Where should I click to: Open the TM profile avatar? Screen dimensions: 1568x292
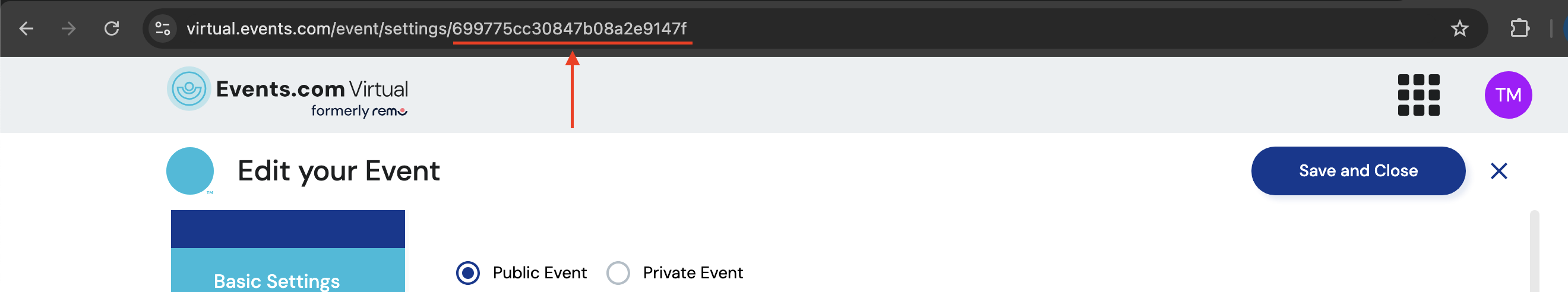click(1508, 95)
